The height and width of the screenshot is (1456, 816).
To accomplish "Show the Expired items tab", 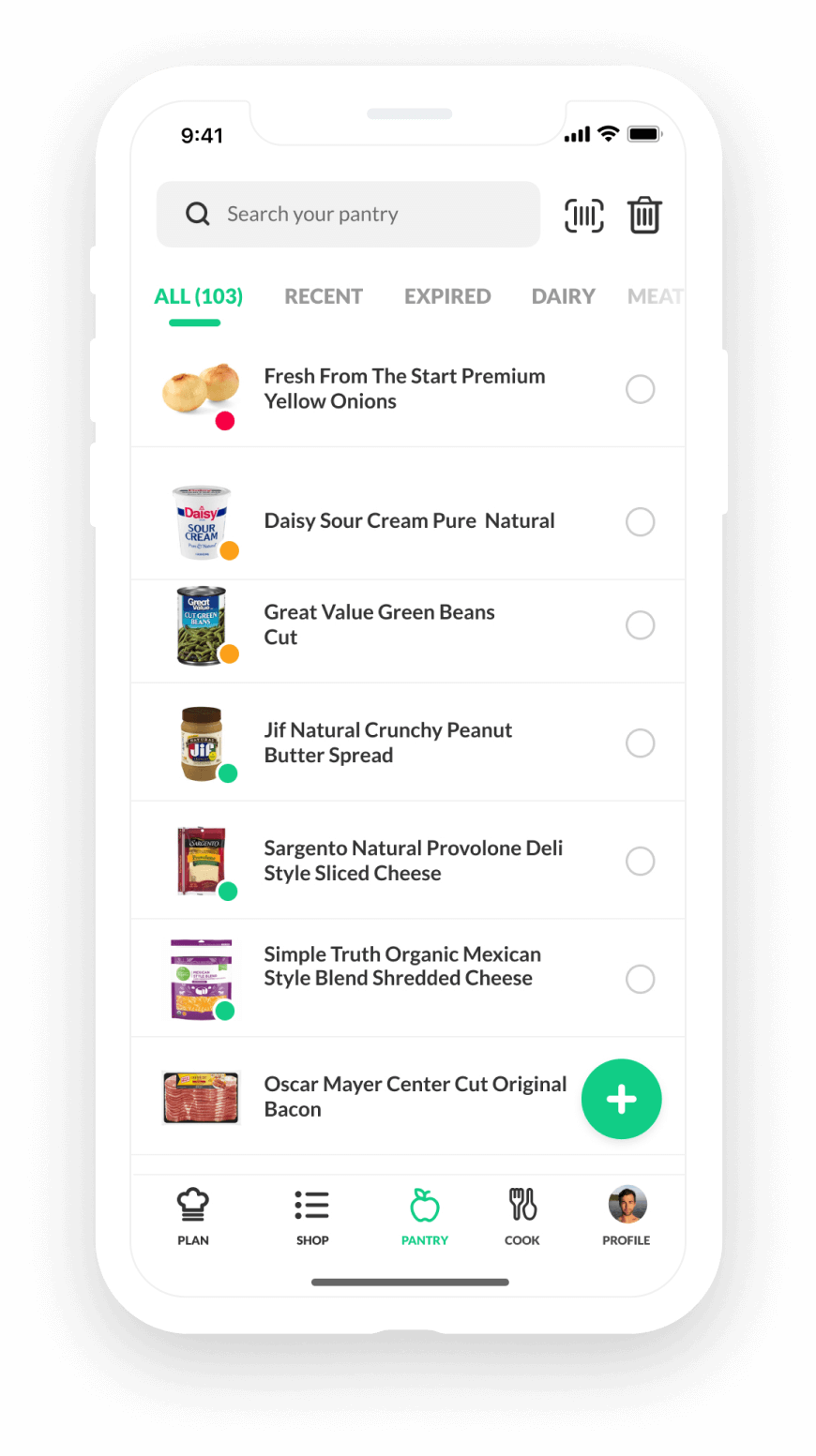I will [447, 296].
